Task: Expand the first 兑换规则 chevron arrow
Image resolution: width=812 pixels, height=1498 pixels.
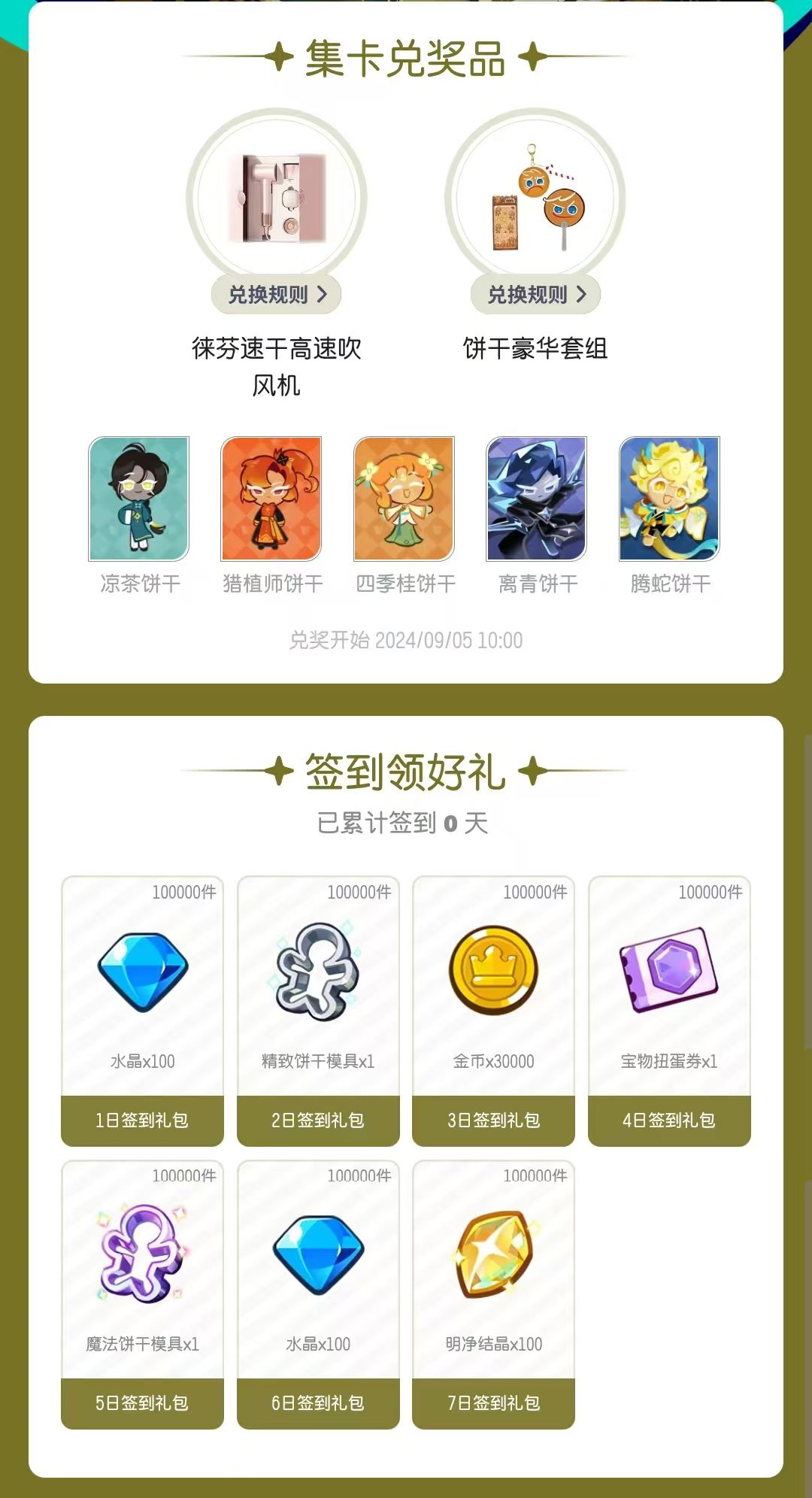Action: pos(321,296)
